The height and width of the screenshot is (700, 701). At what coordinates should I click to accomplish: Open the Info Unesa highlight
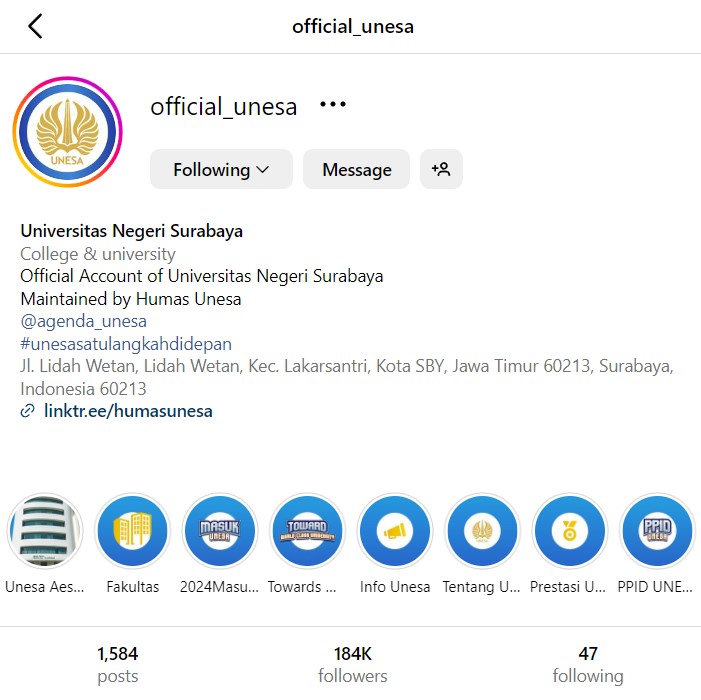click(x=395, y=533)
